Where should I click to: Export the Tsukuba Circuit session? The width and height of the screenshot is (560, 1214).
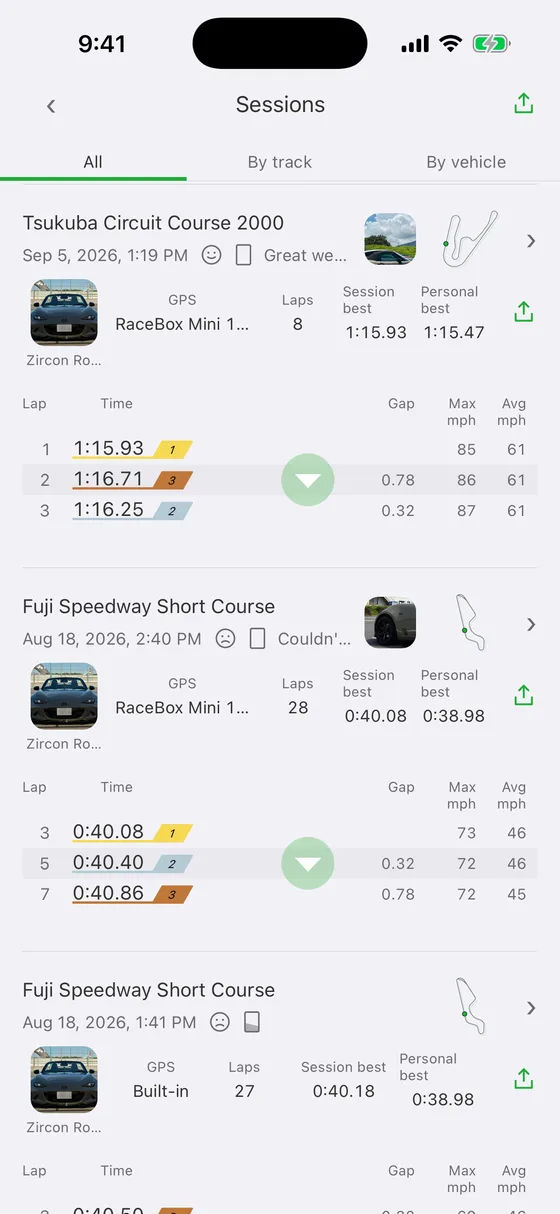(x=523, y=312)
